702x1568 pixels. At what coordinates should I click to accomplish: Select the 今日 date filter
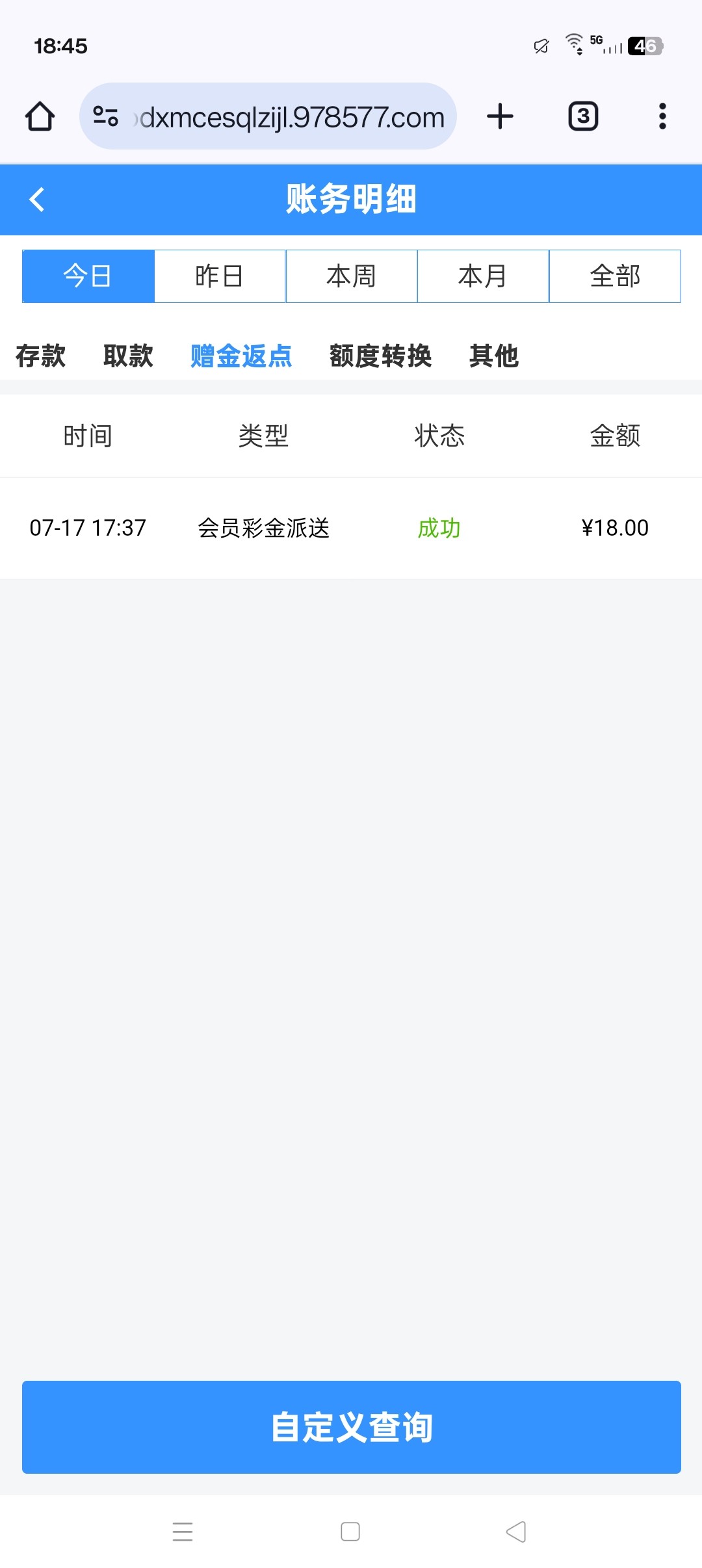tap(88, 276)
